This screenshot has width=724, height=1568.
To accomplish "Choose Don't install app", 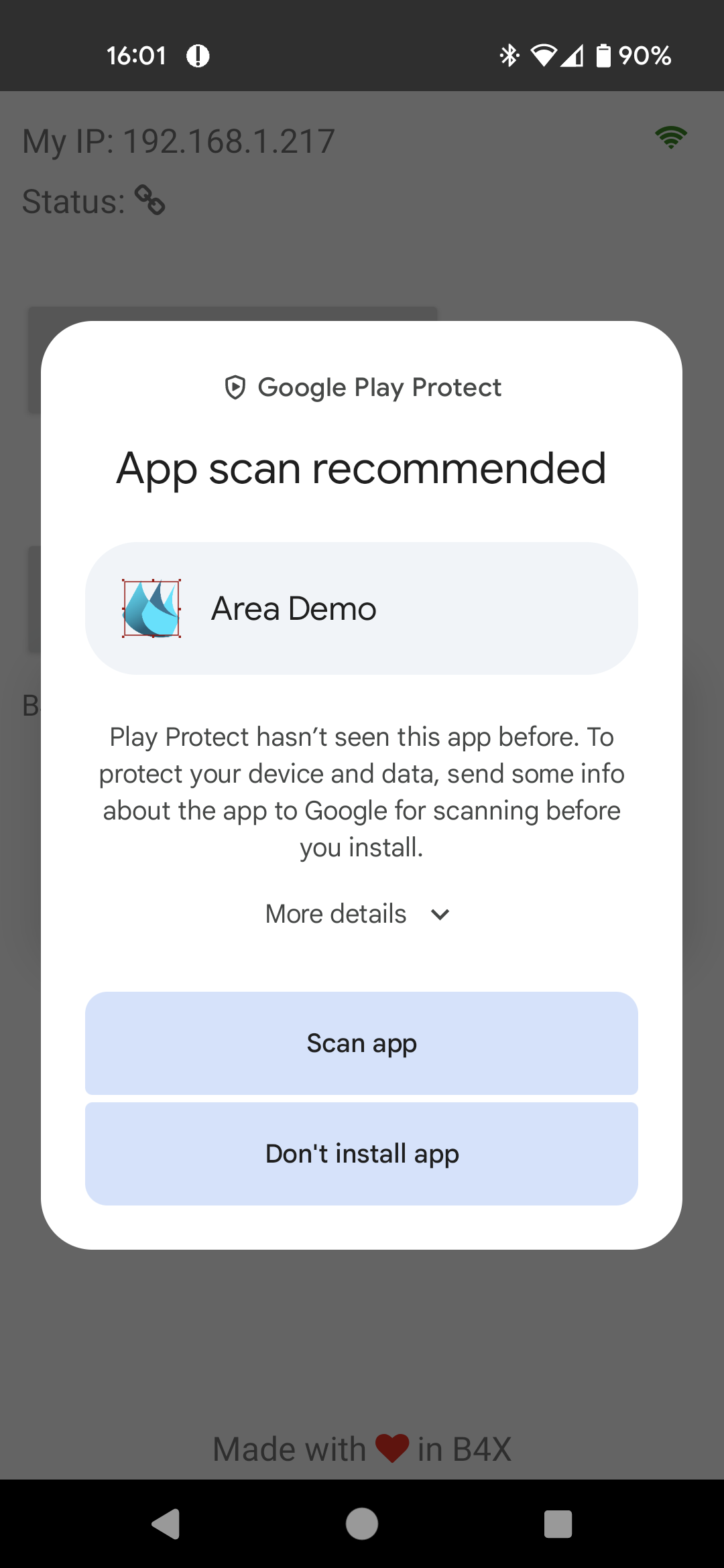I will pyautogui.click(x=361, y=1154).
